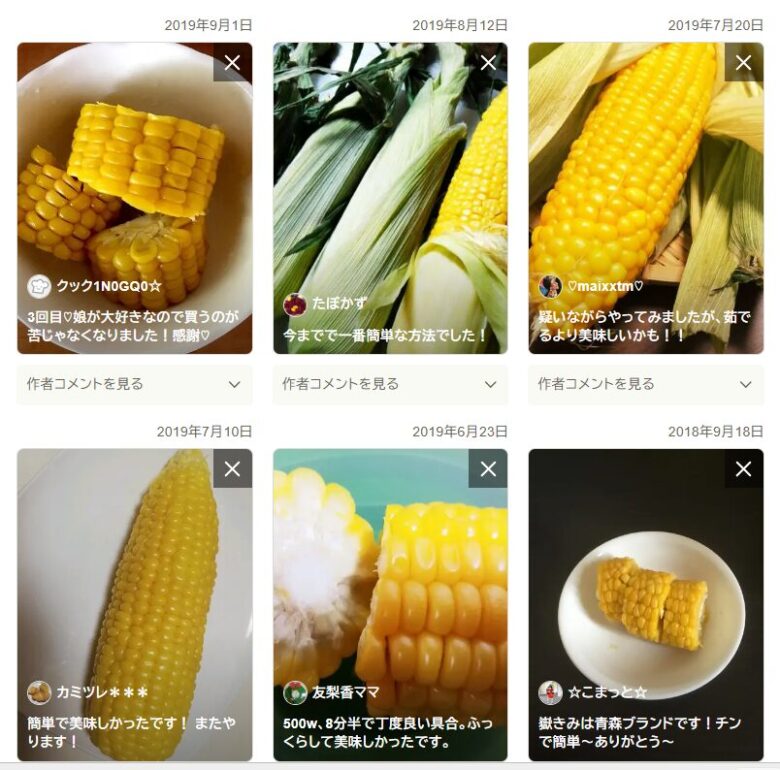Close the たぼかず corn photo card
This screenshot has height=770, width=780.
pos(488,63)
